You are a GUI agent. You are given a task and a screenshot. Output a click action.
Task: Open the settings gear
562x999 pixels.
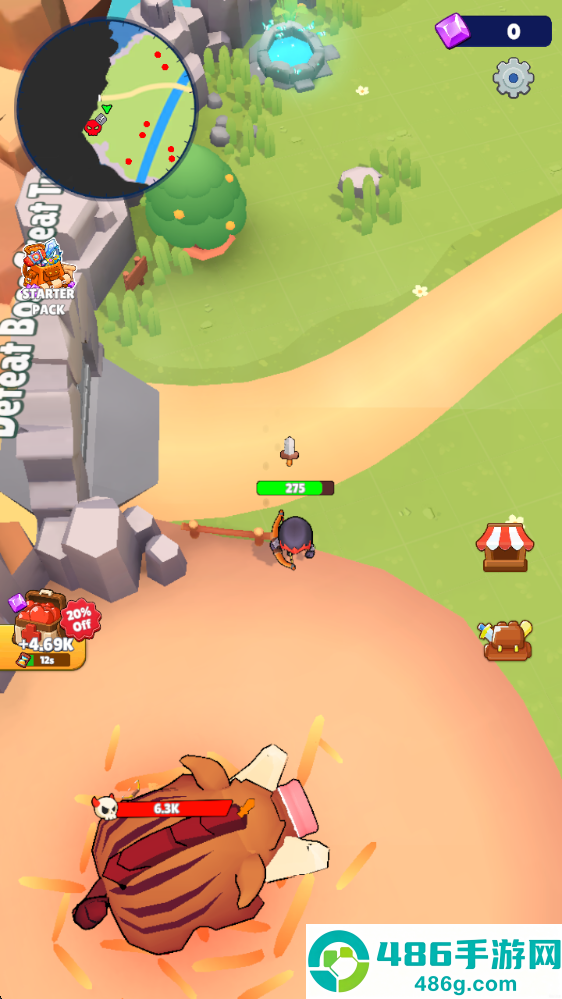(x=513, y=78)
